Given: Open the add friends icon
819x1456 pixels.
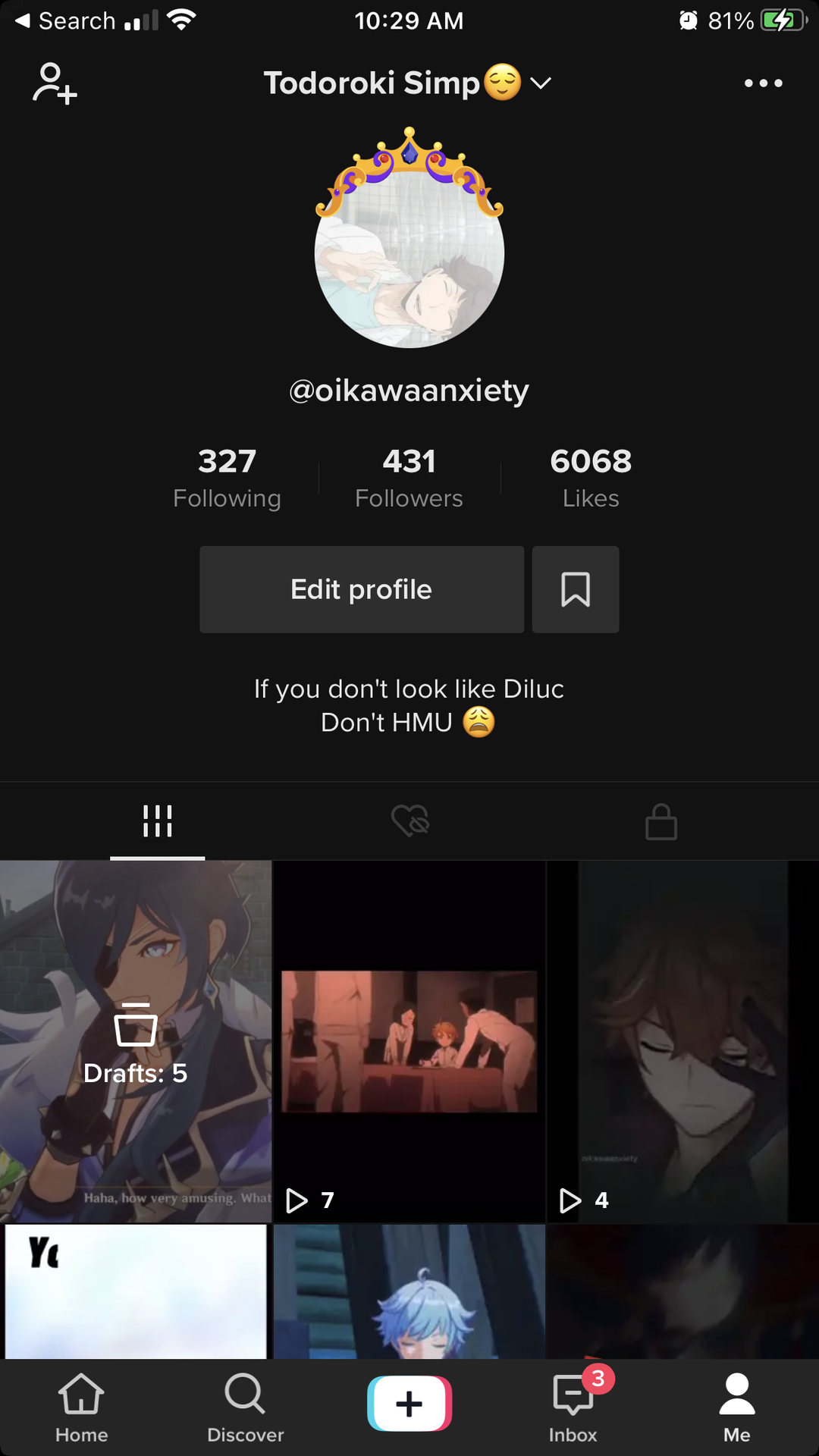Looking at the screenshot, I should point(55,83).
